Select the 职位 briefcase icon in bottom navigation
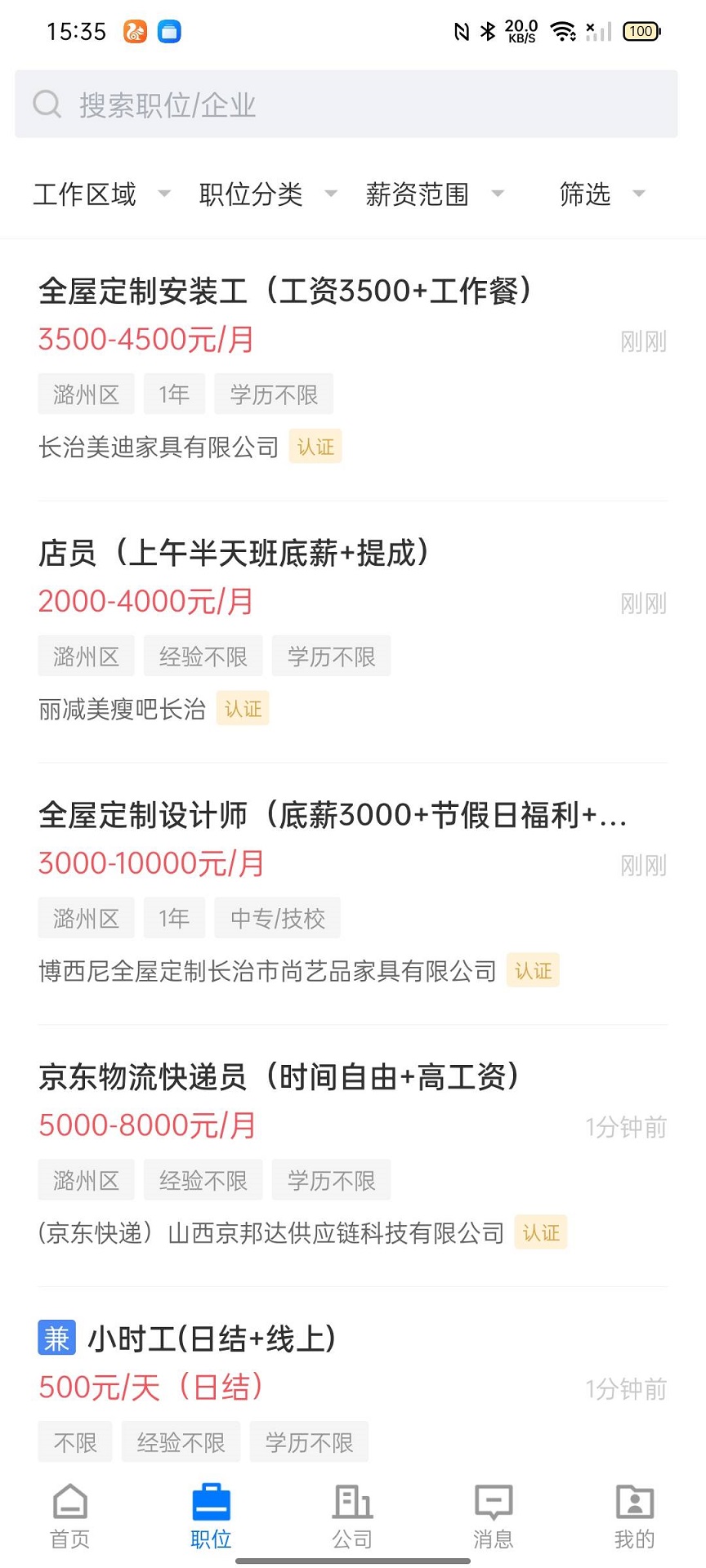The image size is (706, 1568). click(x=212, y=1507)
